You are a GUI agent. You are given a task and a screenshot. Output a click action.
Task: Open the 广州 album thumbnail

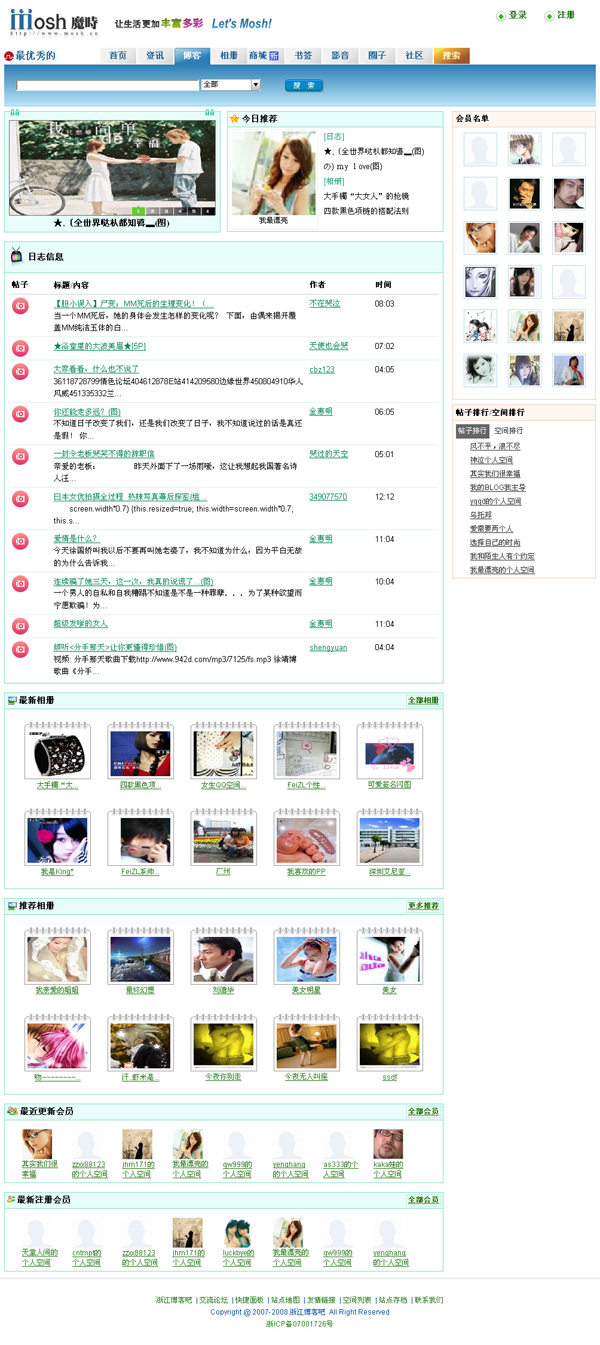(x=223, y=871)
